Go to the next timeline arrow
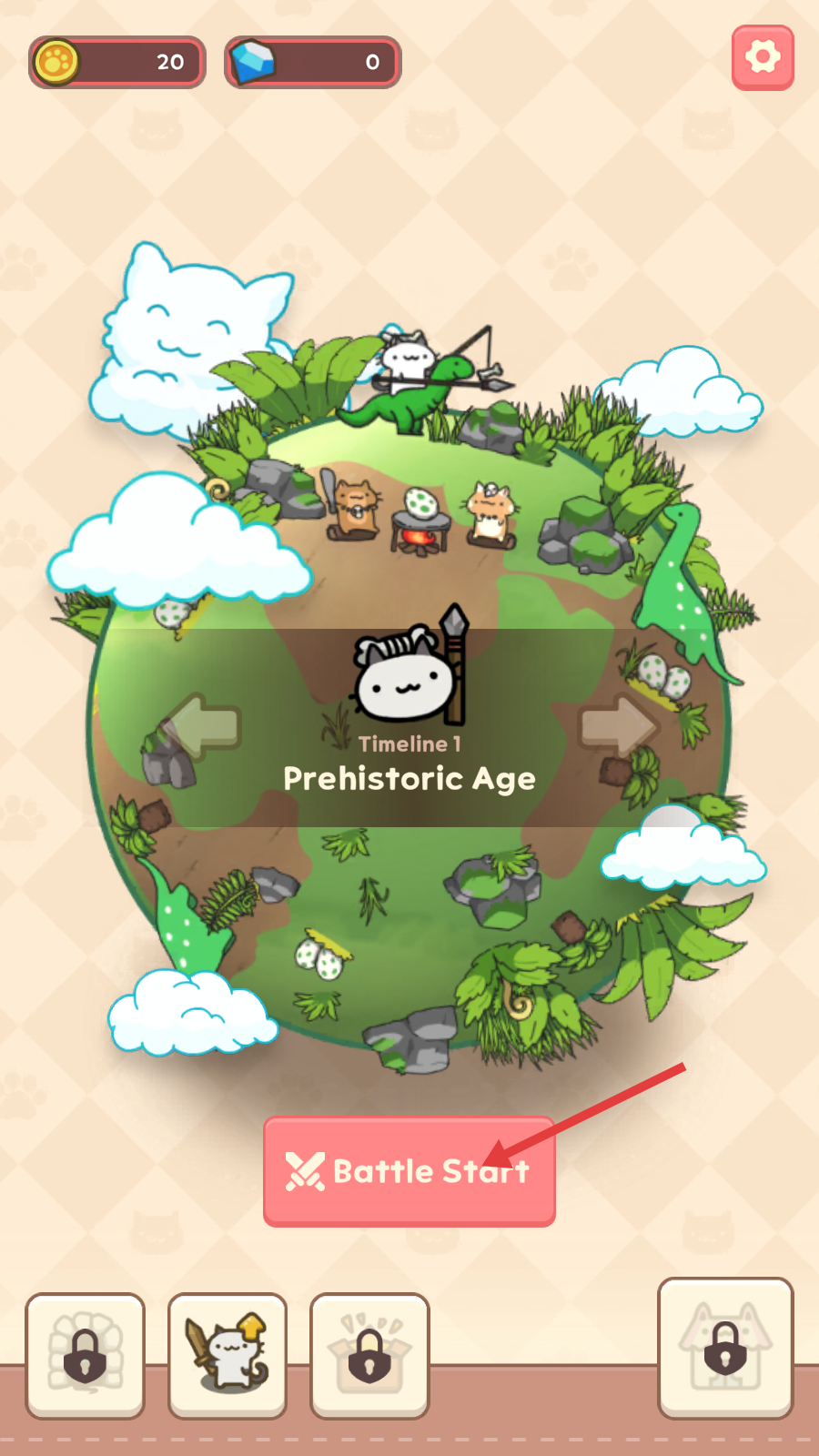The height and width of the screenshot is (1456, 819). (618, 726)
